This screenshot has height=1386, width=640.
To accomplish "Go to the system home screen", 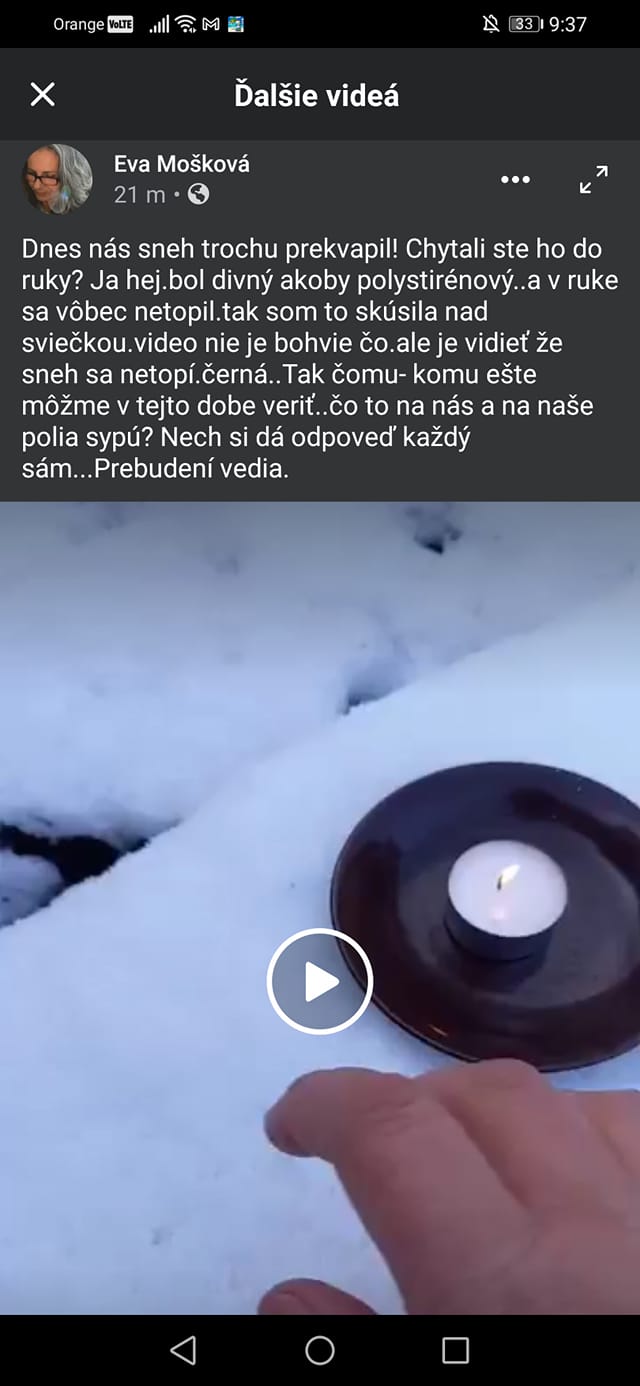I will pyautogui.click(x=320, y=1350).
